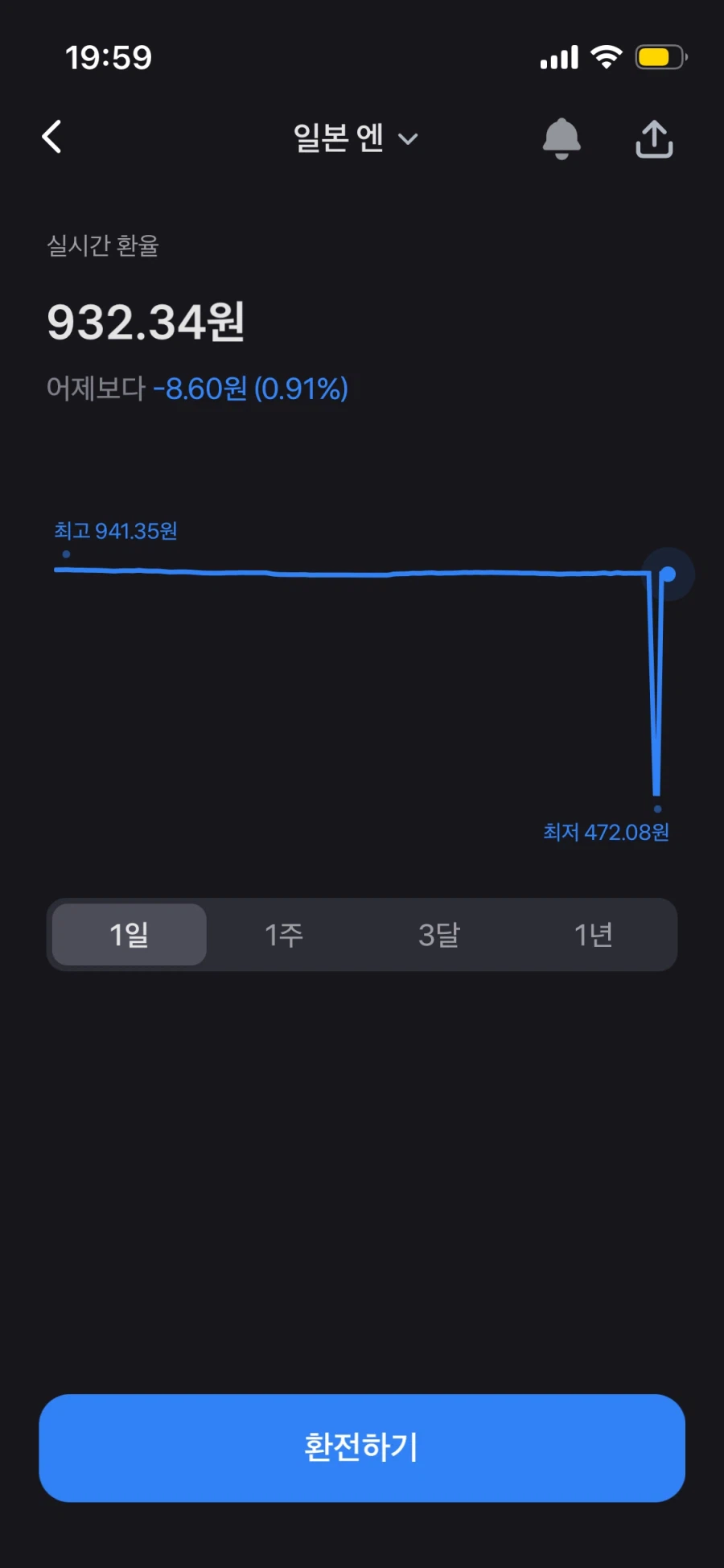Viewport: 724px width, 1568px height.
Task: Switch to the 1주 chart period
Action: (284, 934)
